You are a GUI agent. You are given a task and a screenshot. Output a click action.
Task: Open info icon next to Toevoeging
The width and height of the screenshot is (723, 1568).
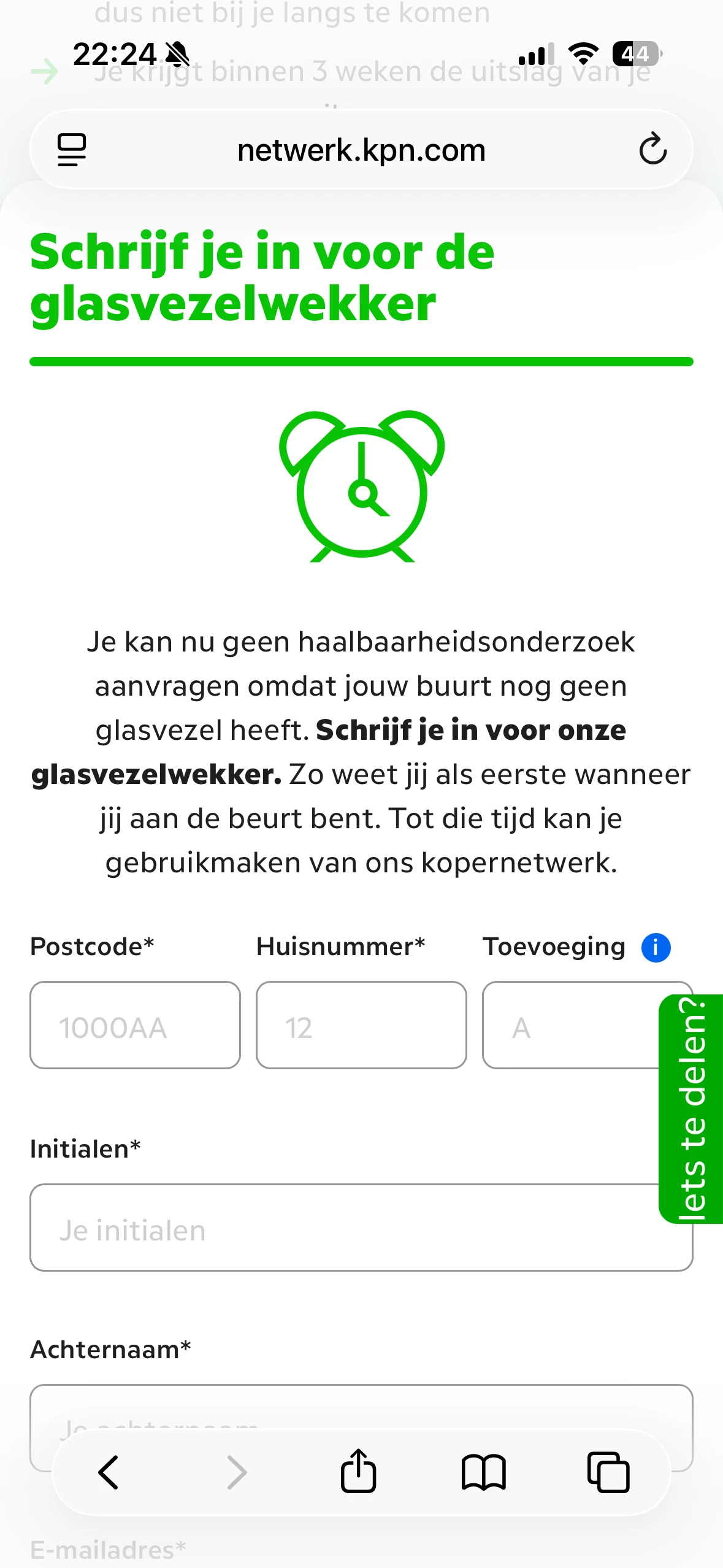[656, 948]
